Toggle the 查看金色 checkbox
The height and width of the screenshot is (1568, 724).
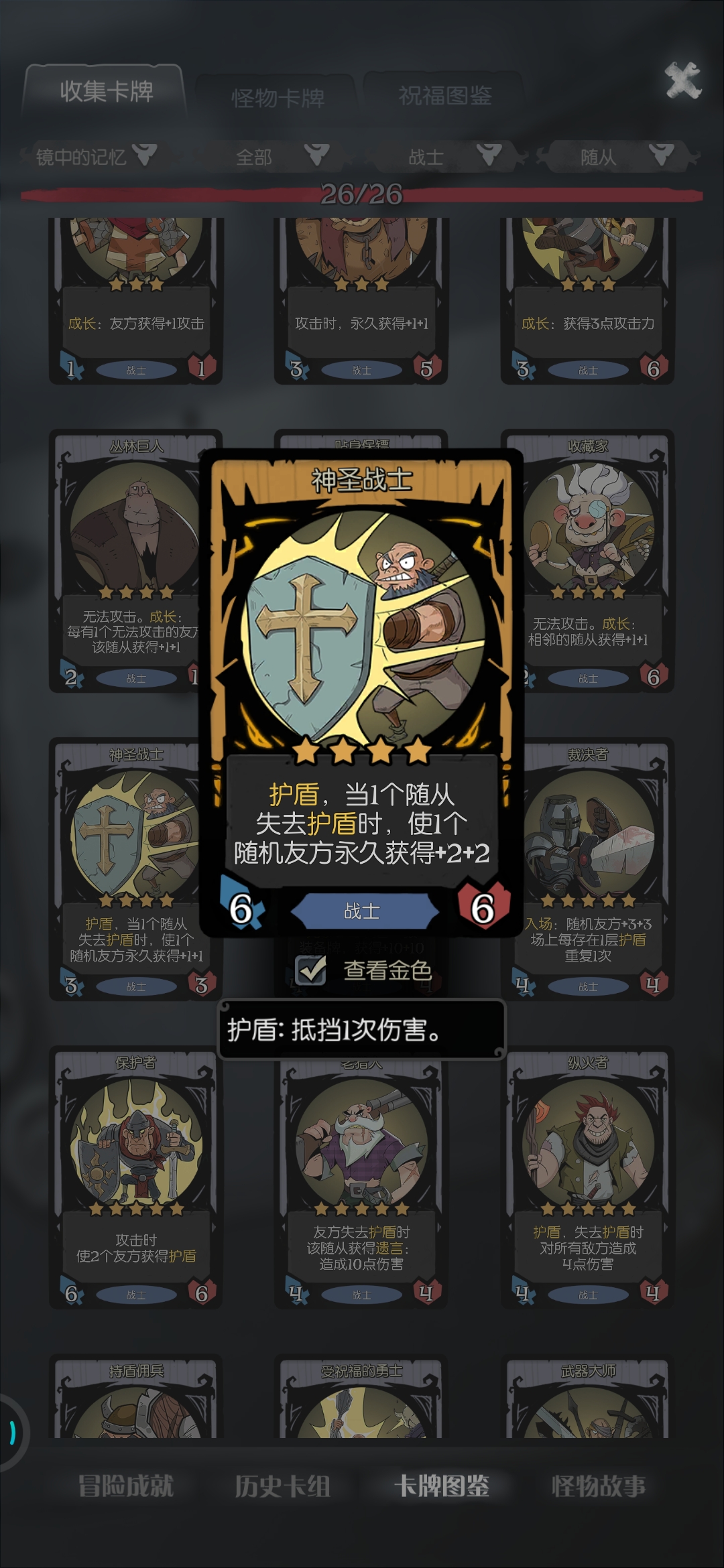pos(311,970)
